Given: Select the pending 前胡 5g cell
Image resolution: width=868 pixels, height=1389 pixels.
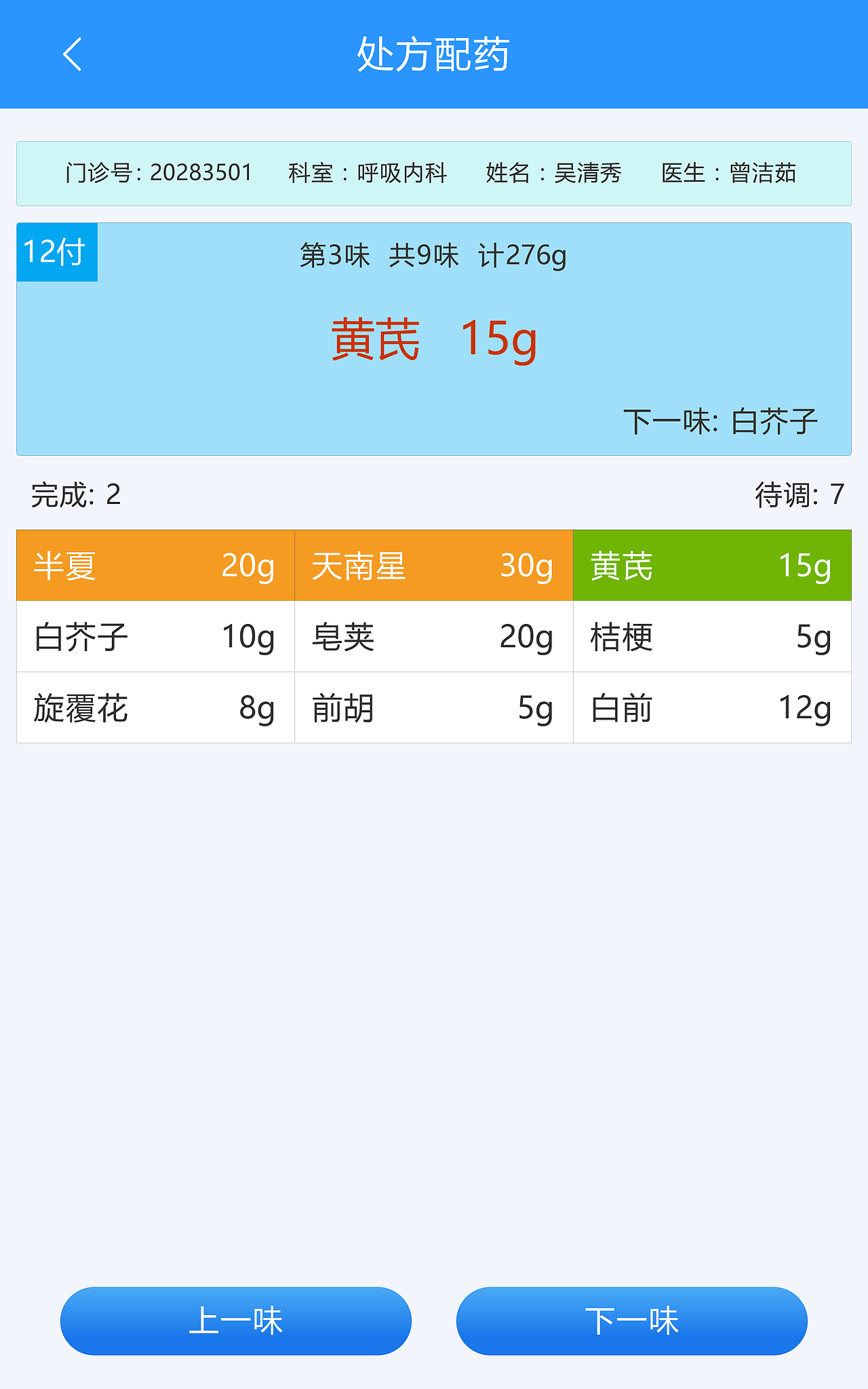Looking at the screenshot, I should [x=433, y=709].
